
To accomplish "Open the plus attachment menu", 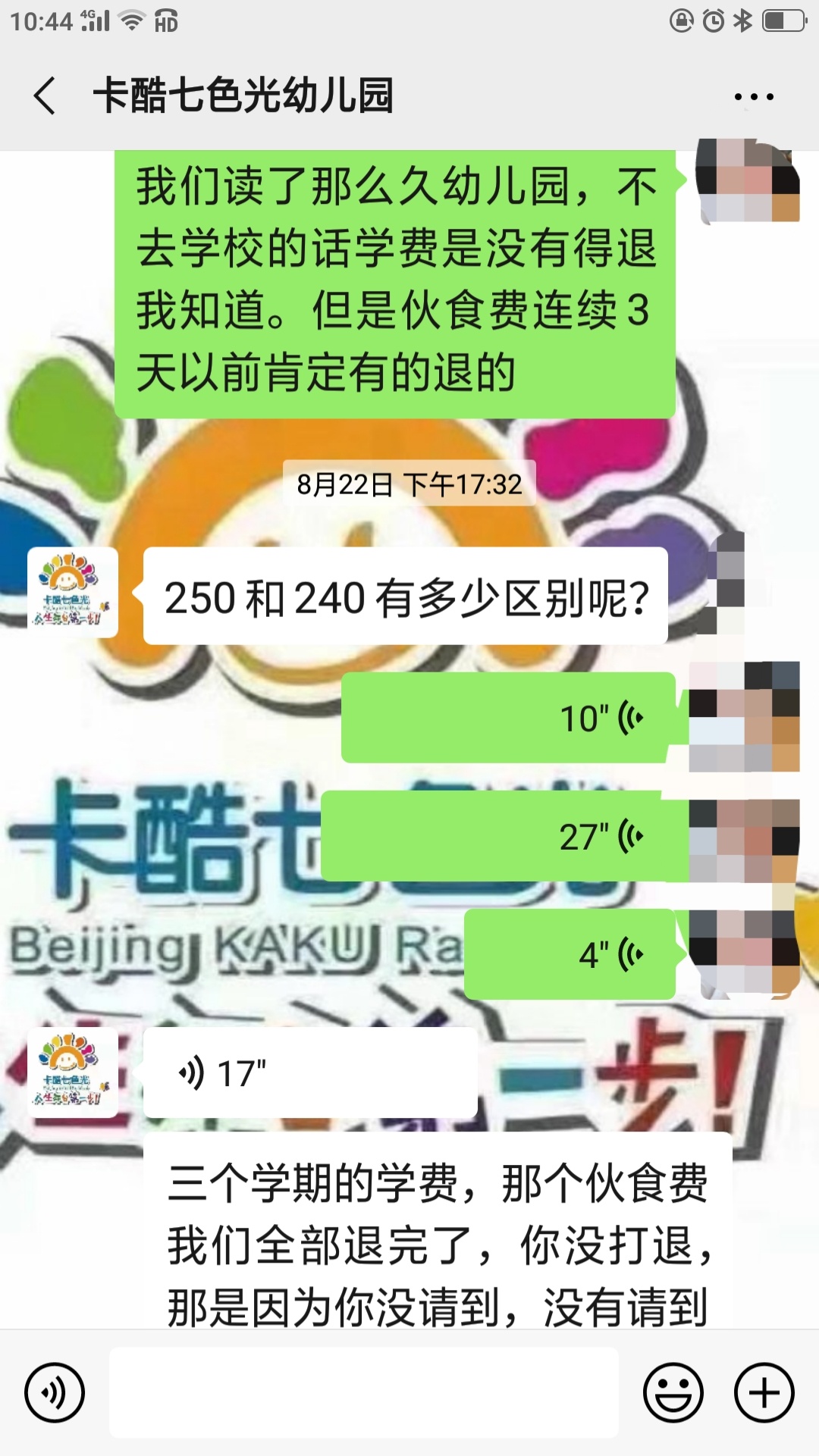I will [764, 1393].
